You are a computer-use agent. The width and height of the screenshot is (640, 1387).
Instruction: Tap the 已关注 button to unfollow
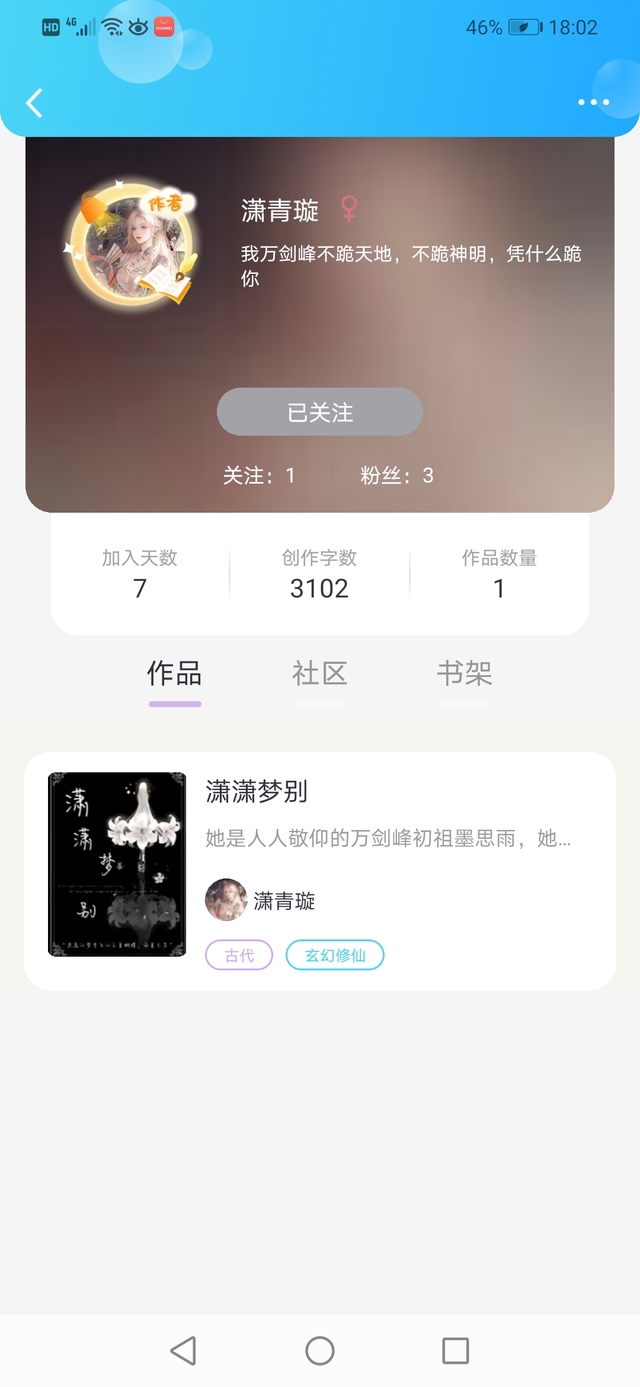(320, 412)
